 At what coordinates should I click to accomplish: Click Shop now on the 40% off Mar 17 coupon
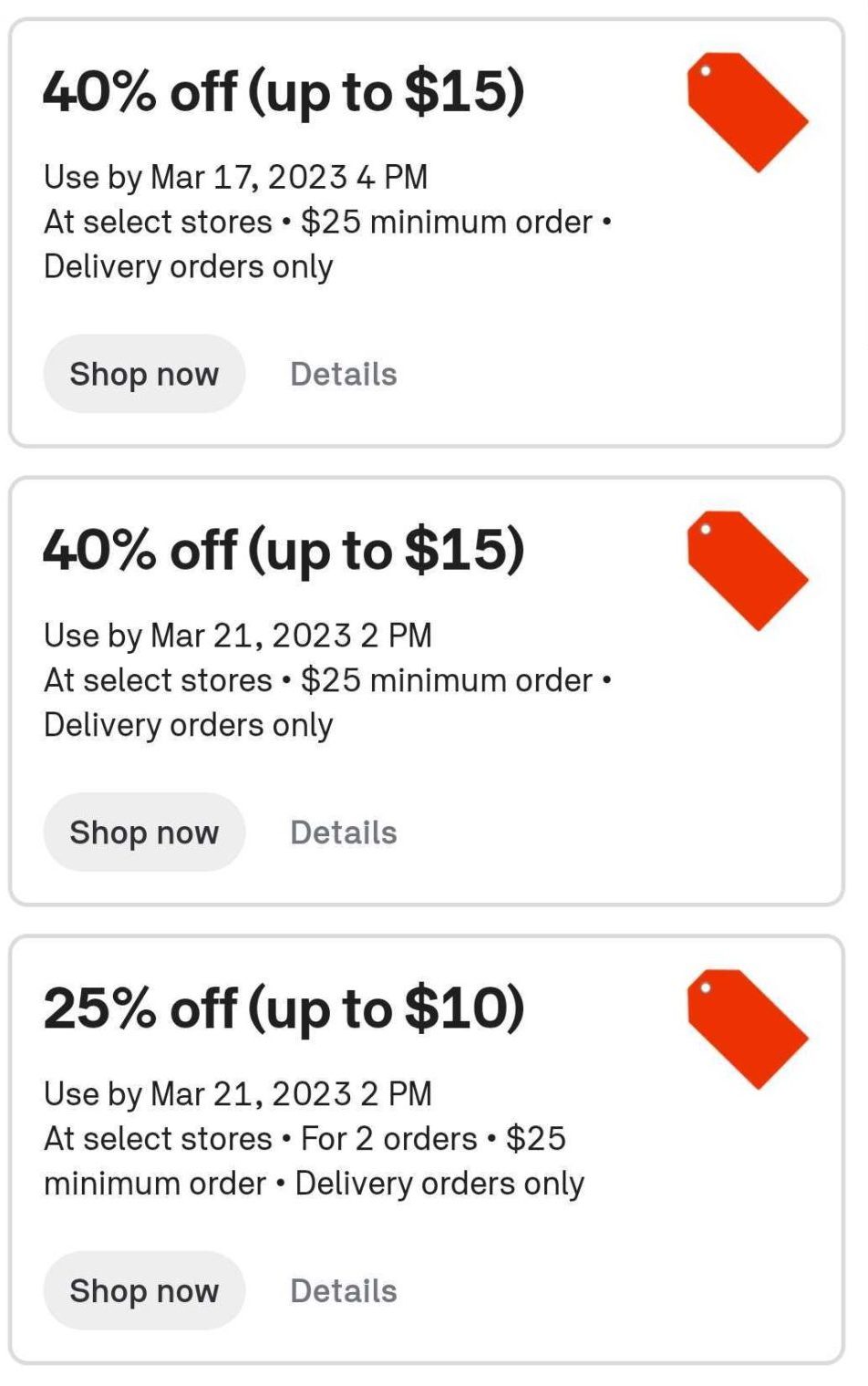[144, 373]
